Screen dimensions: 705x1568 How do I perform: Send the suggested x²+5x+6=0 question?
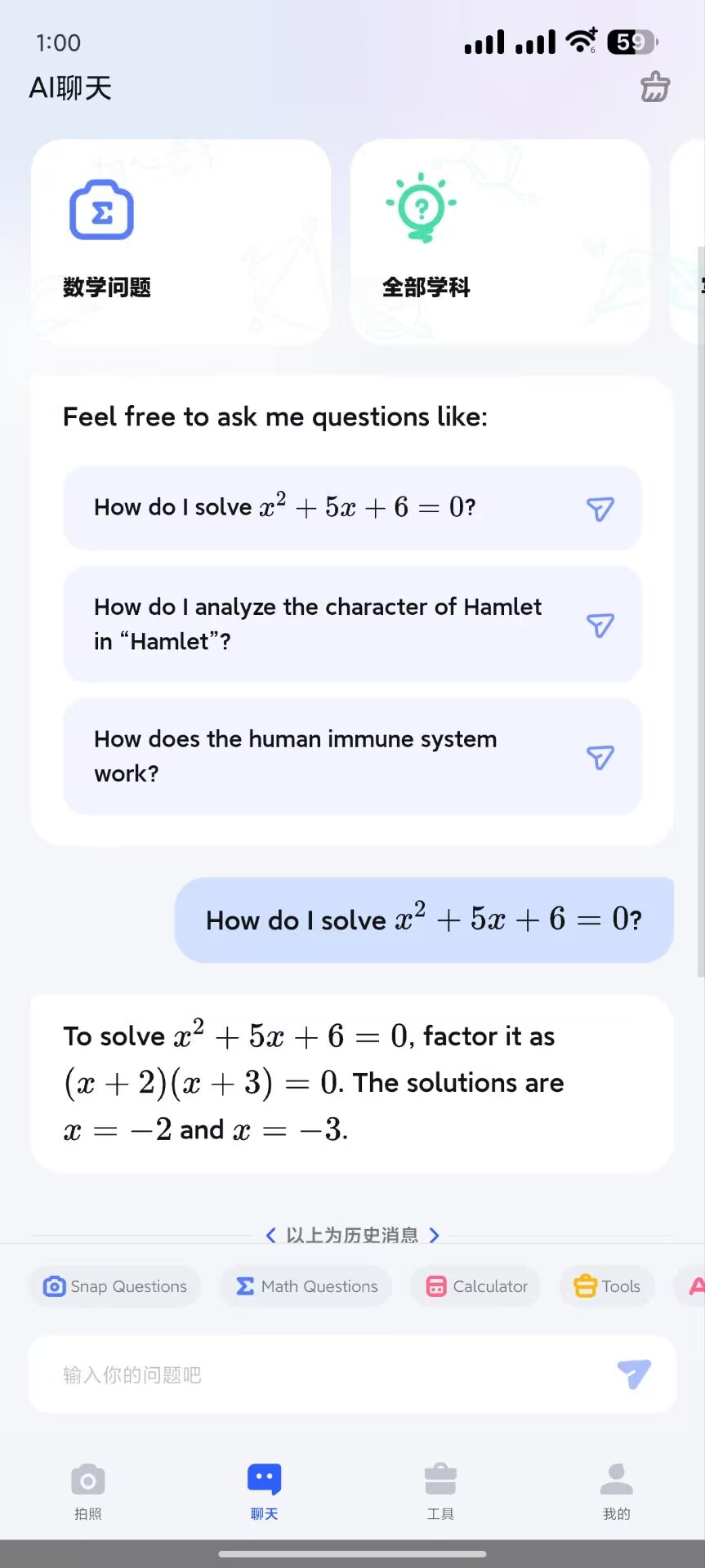(x=352, y=508)
